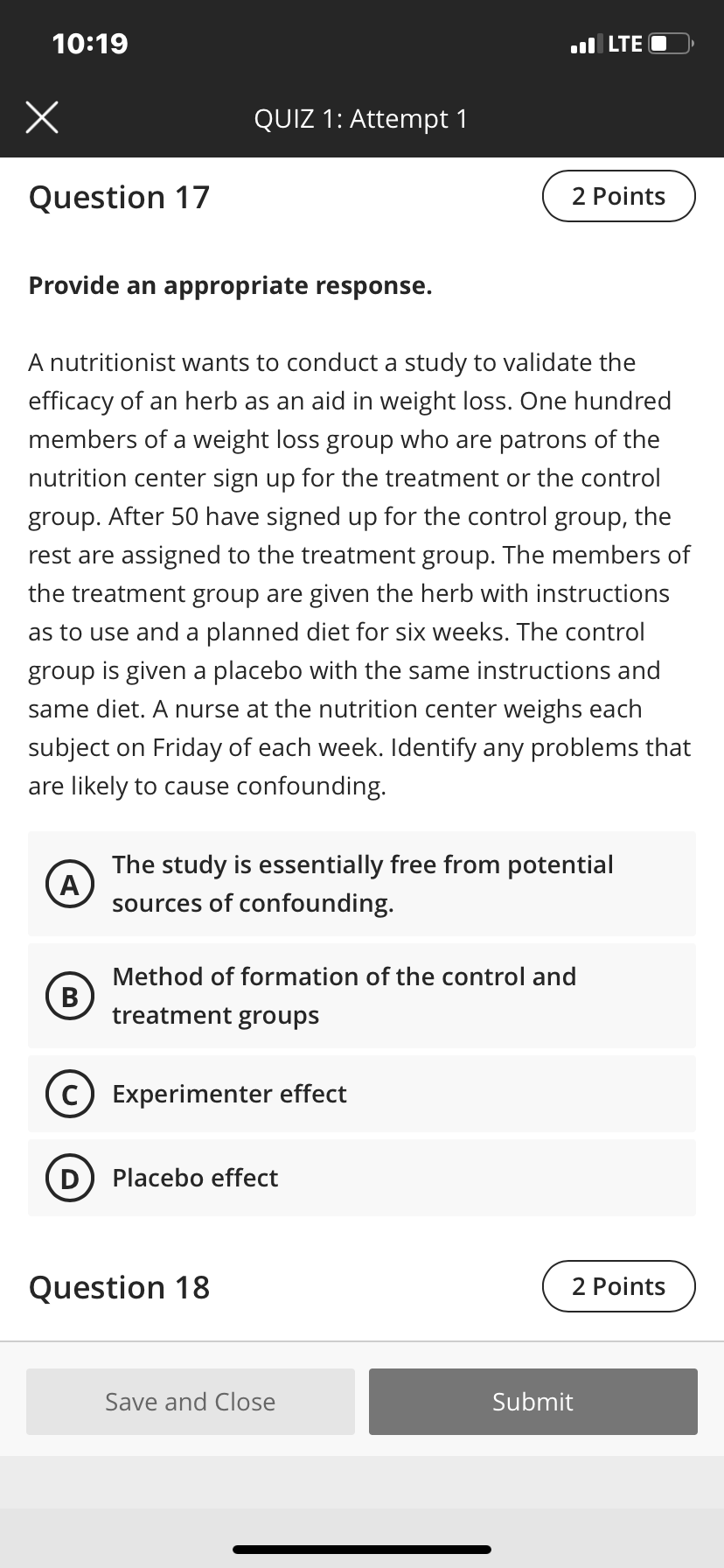Choose answer B, method of group formation
The height and width of the screenshot is (1568, 724).
[362, 996]
